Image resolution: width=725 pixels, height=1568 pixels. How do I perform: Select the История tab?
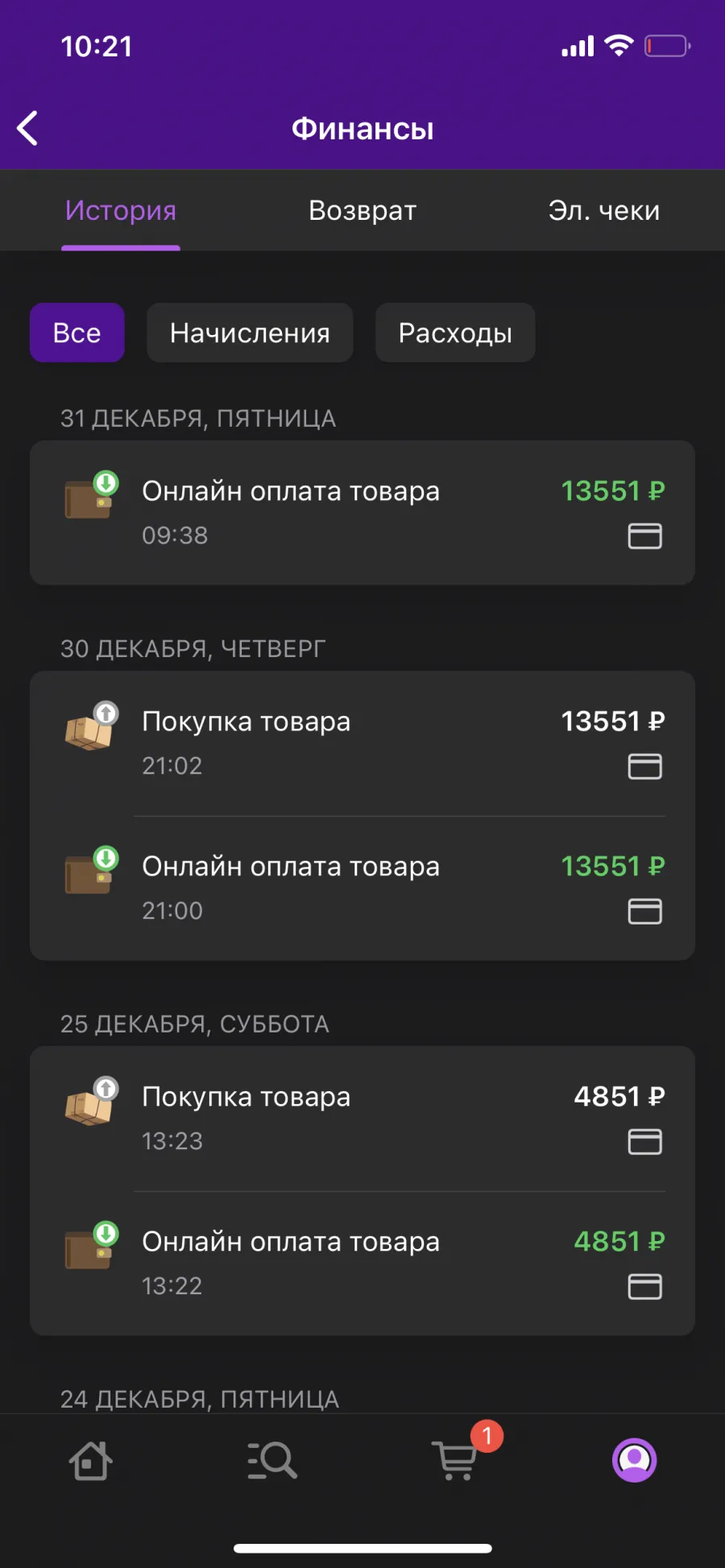point(121,211)
